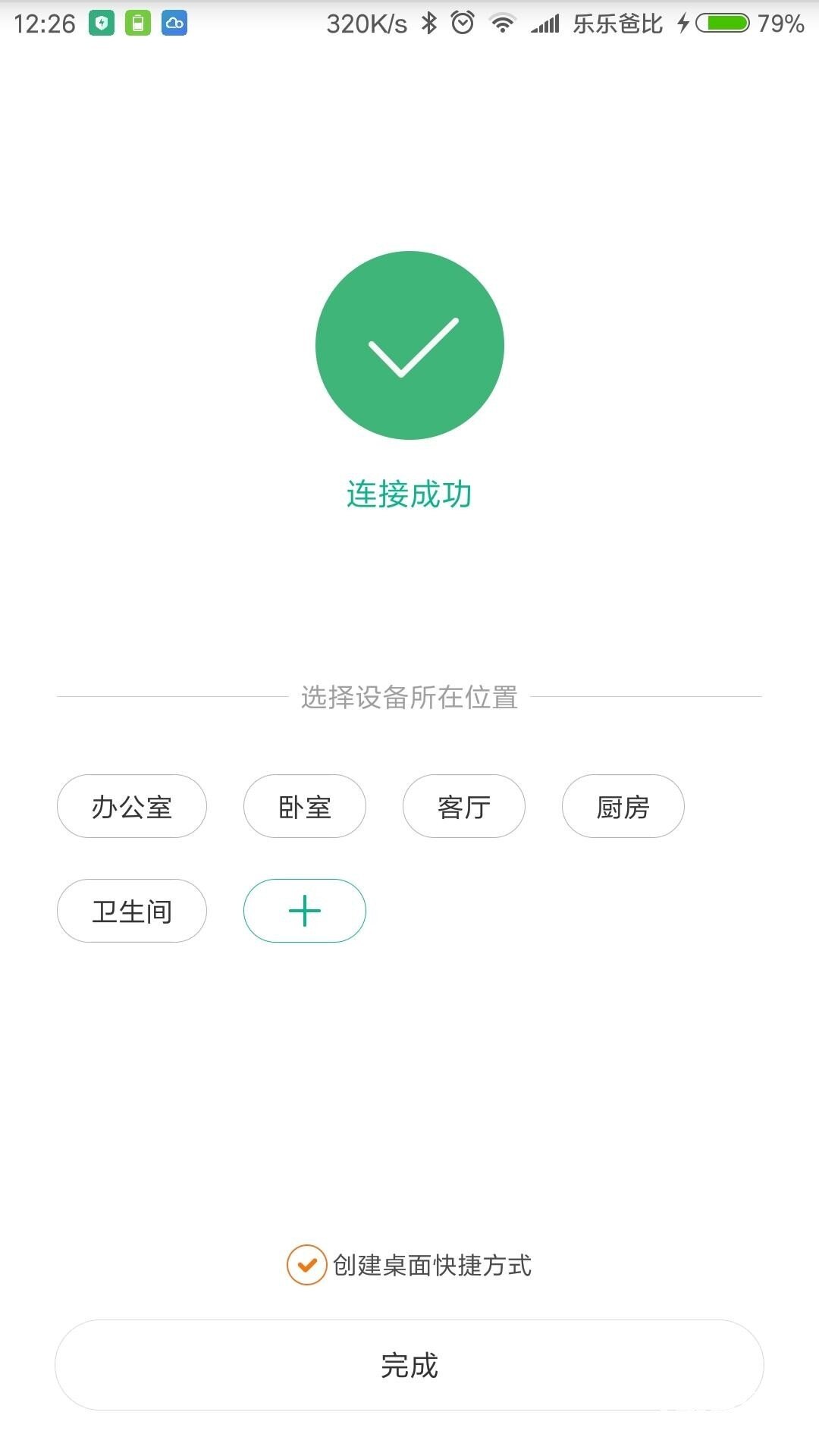Tap the carrier name 乐乐爸比

tap(615, 23)
